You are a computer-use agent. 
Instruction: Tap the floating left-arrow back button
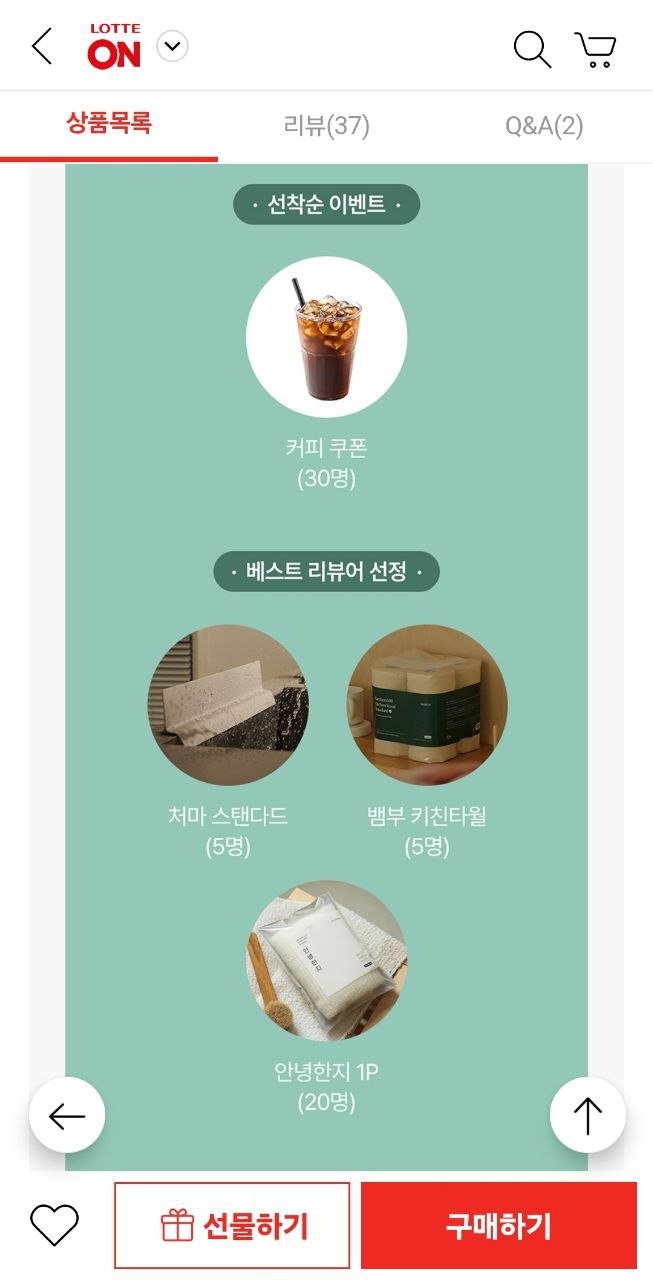pos(67,1116)
